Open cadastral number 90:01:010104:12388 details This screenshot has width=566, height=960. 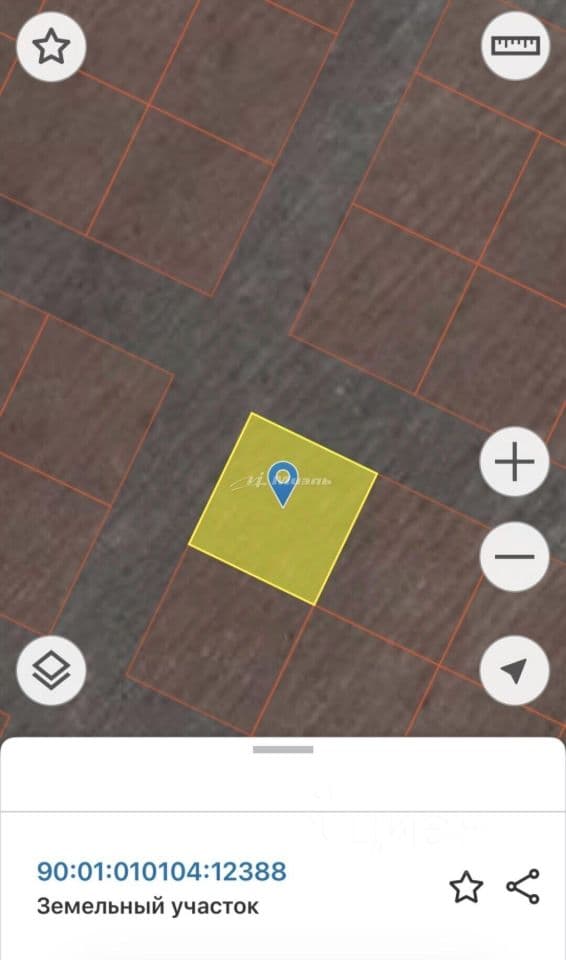[x=162, y=871]
